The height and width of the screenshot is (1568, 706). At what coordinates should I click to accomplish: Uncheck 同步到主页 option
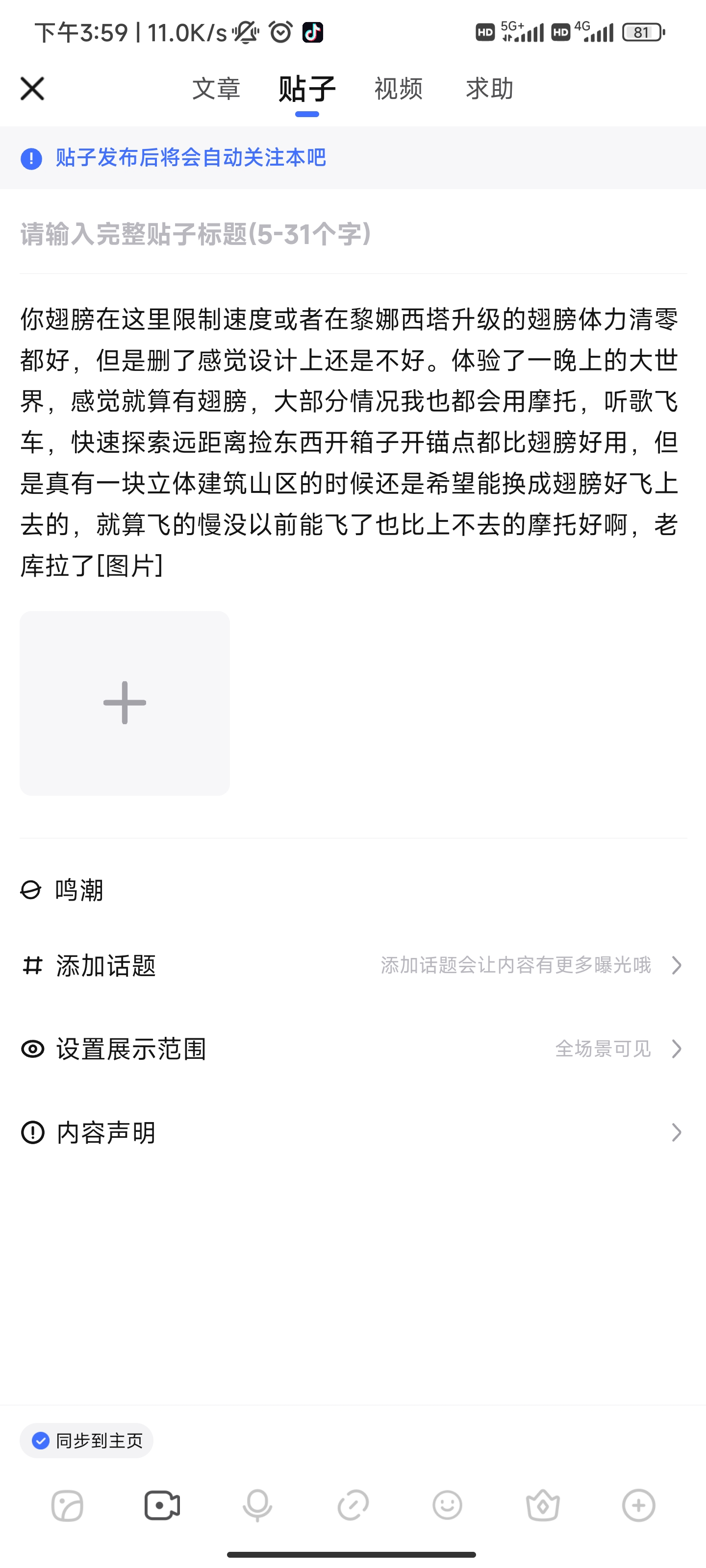coord(86,1441)
